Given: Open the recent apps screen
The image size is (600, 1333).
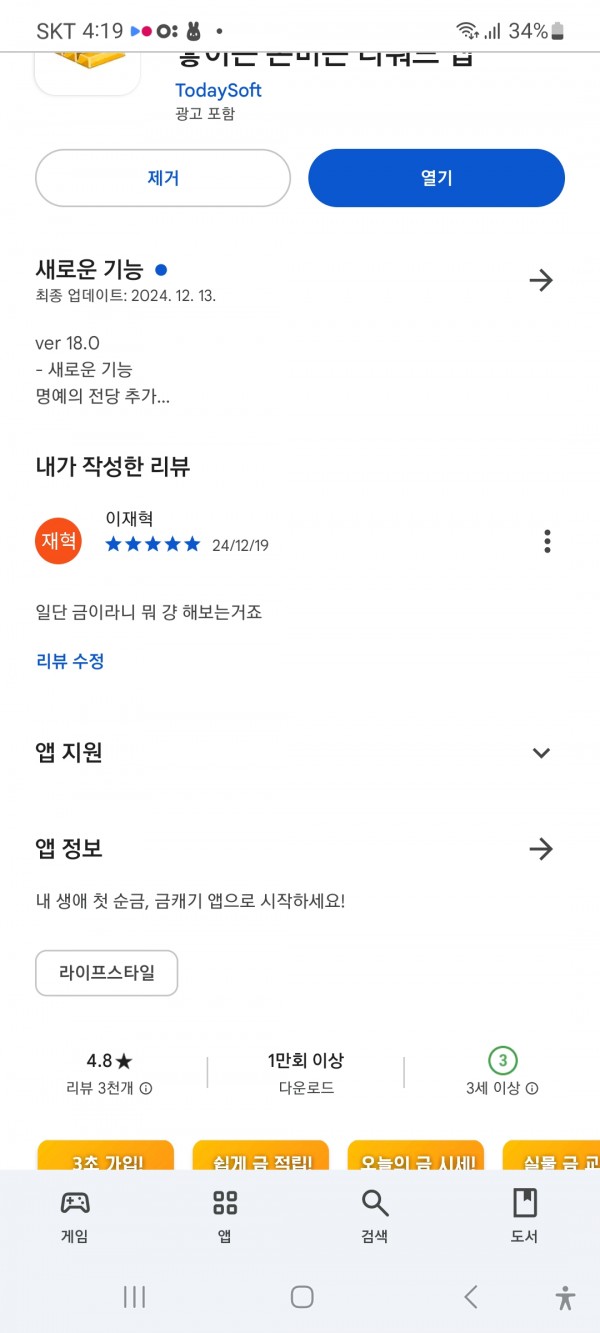Looking at the screenshot, I should 134,1297.
